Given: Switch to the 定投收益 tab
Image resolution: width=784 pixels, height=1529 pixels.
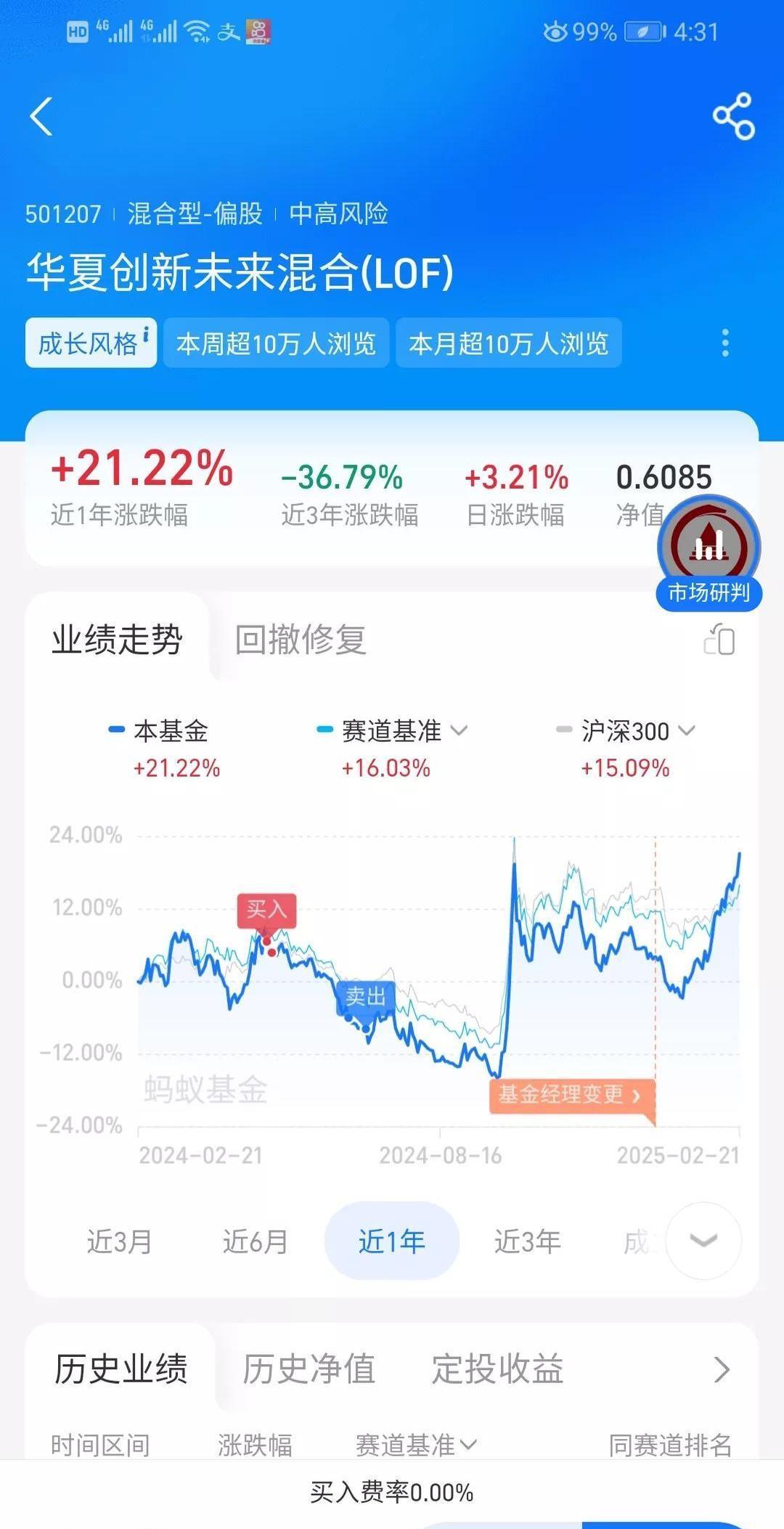Looking at the screenshot, I should [x=497, y=1369].
